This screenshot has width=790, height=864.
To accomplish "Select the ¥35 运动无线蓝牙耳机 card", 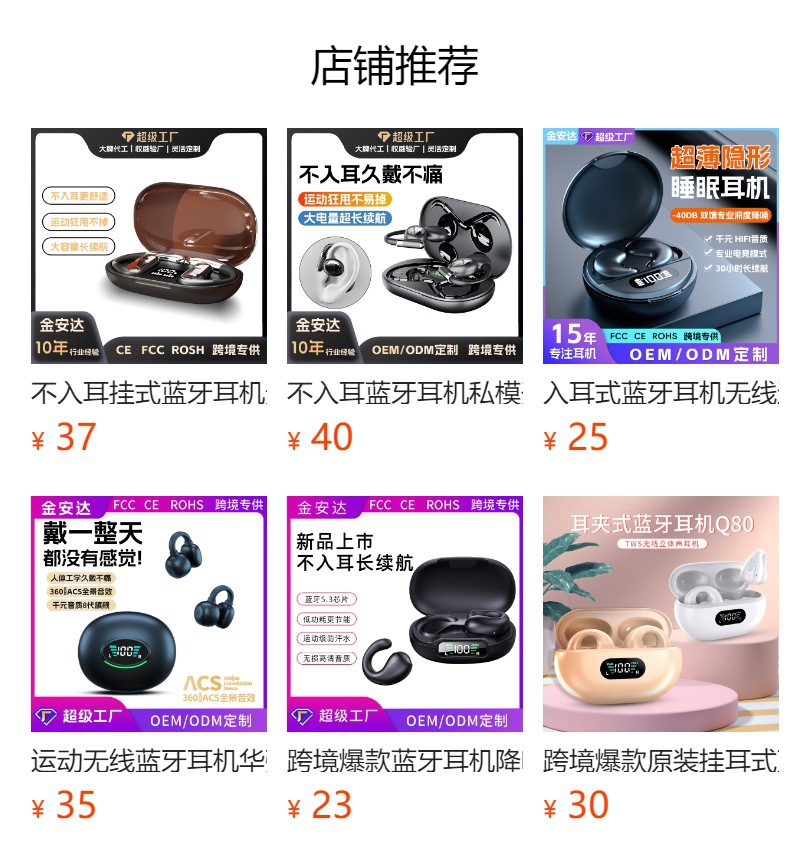I will click(149, 614).
